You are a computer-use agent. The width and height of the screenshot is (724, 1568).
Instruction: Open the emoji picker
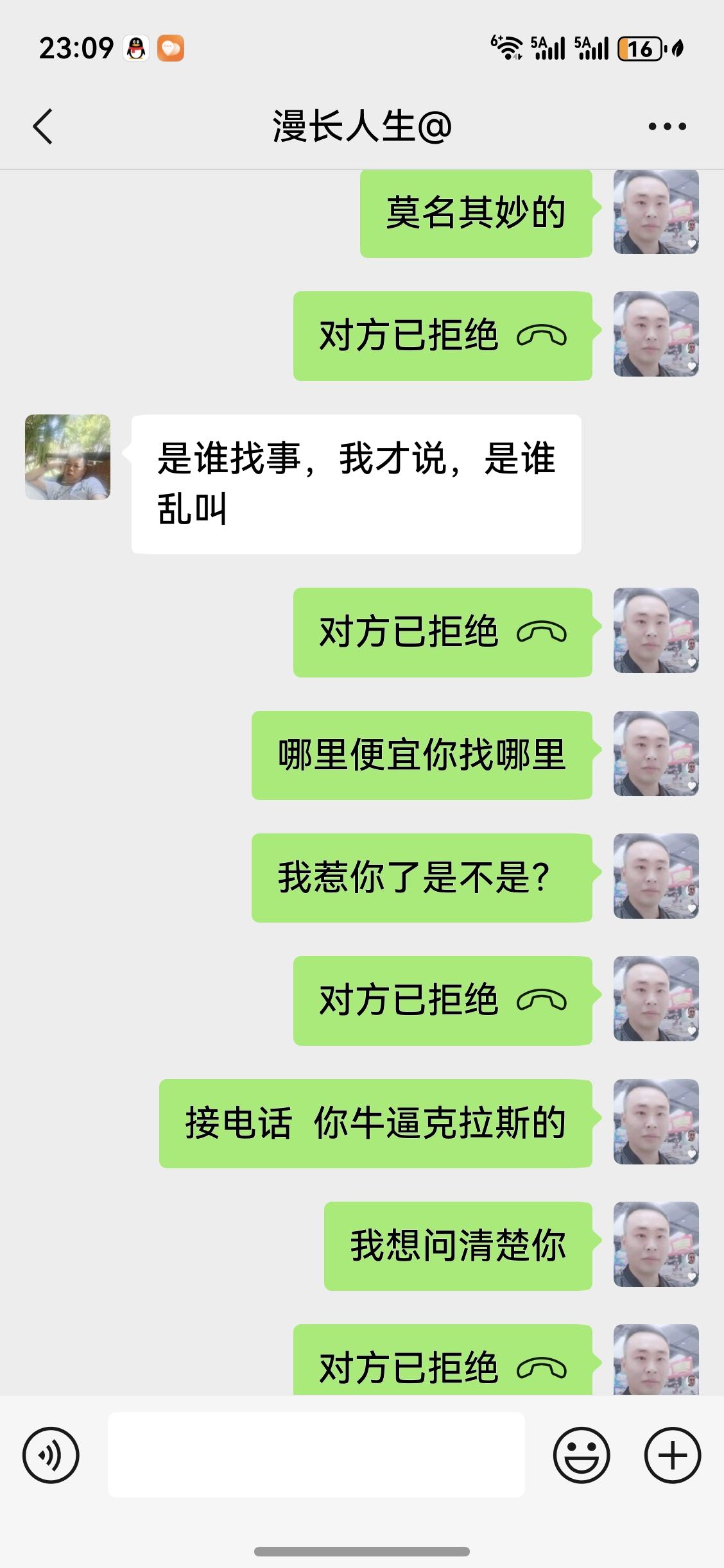pos(580,1454)
